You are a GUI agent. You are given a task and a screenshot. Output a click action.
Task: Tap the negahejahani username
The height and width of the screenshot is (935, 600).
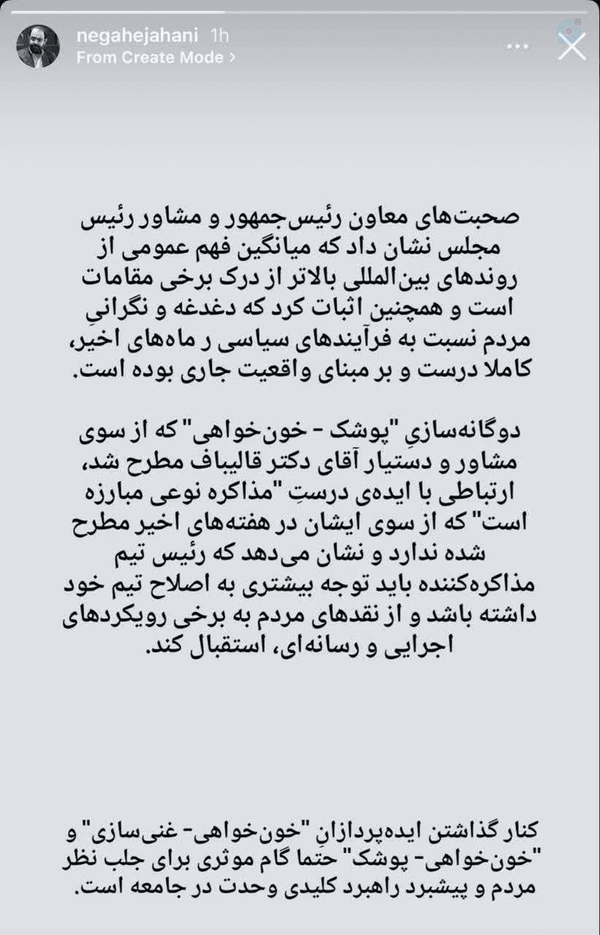click(137, 36)
